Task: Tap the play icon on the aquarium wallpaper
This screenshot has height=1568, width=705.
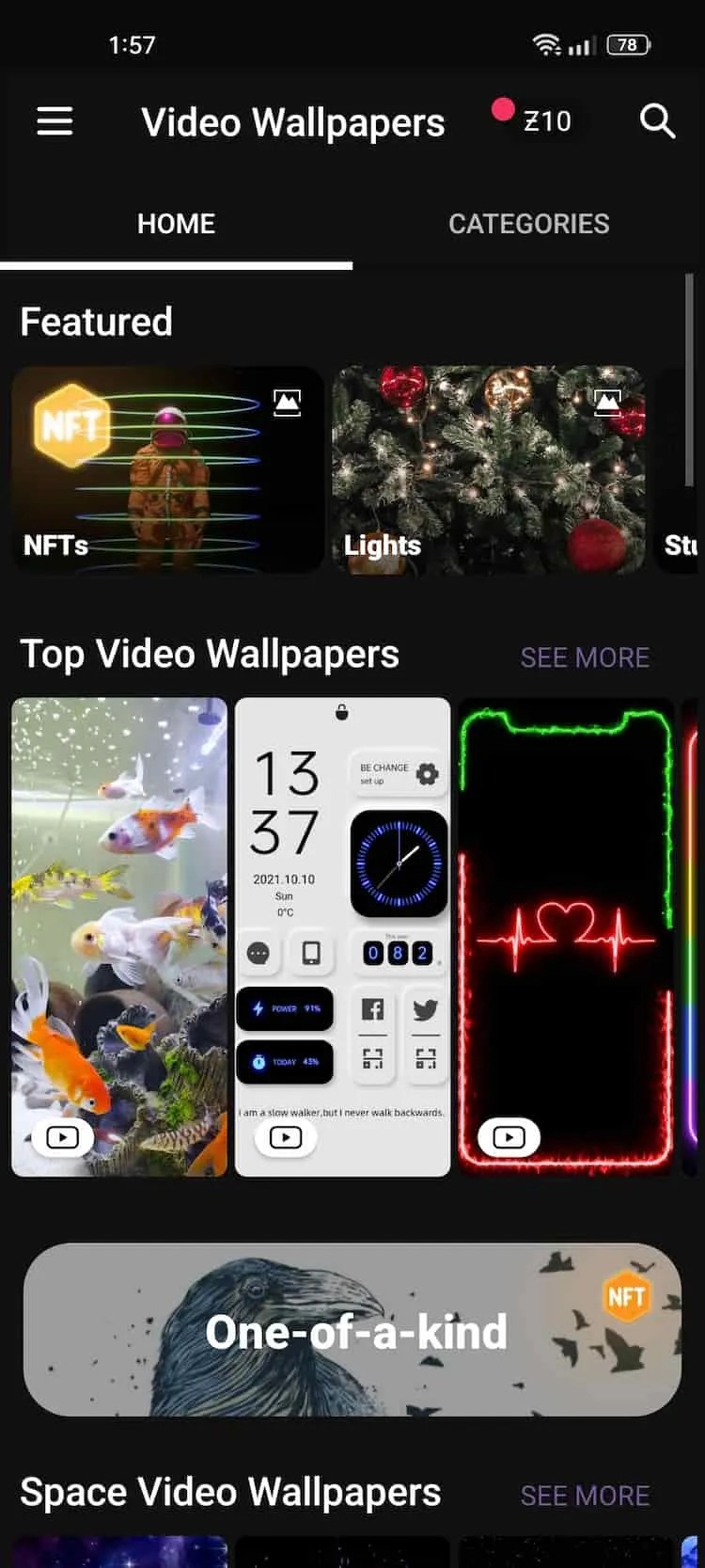Action: pyautogui.click(x=62, y=1136)
